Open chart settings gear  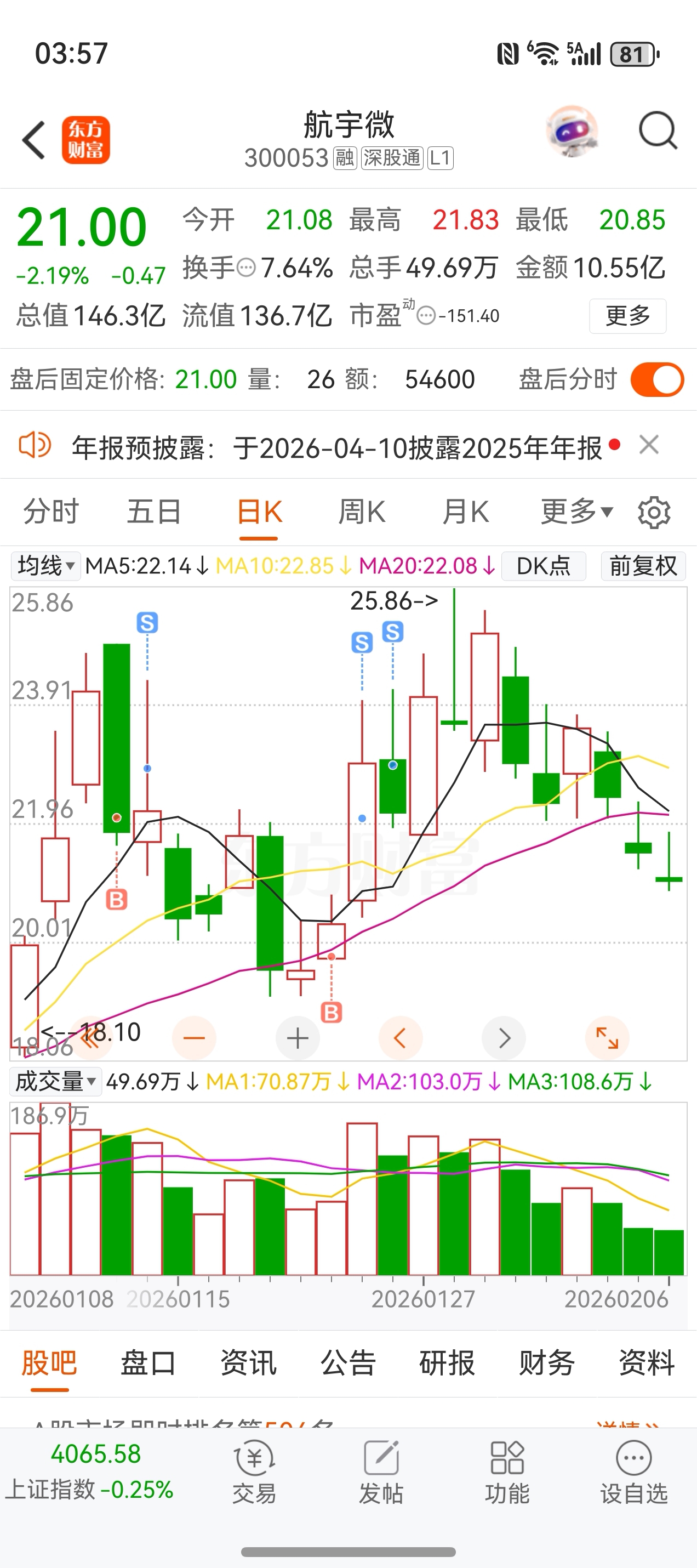coord(654,513)
